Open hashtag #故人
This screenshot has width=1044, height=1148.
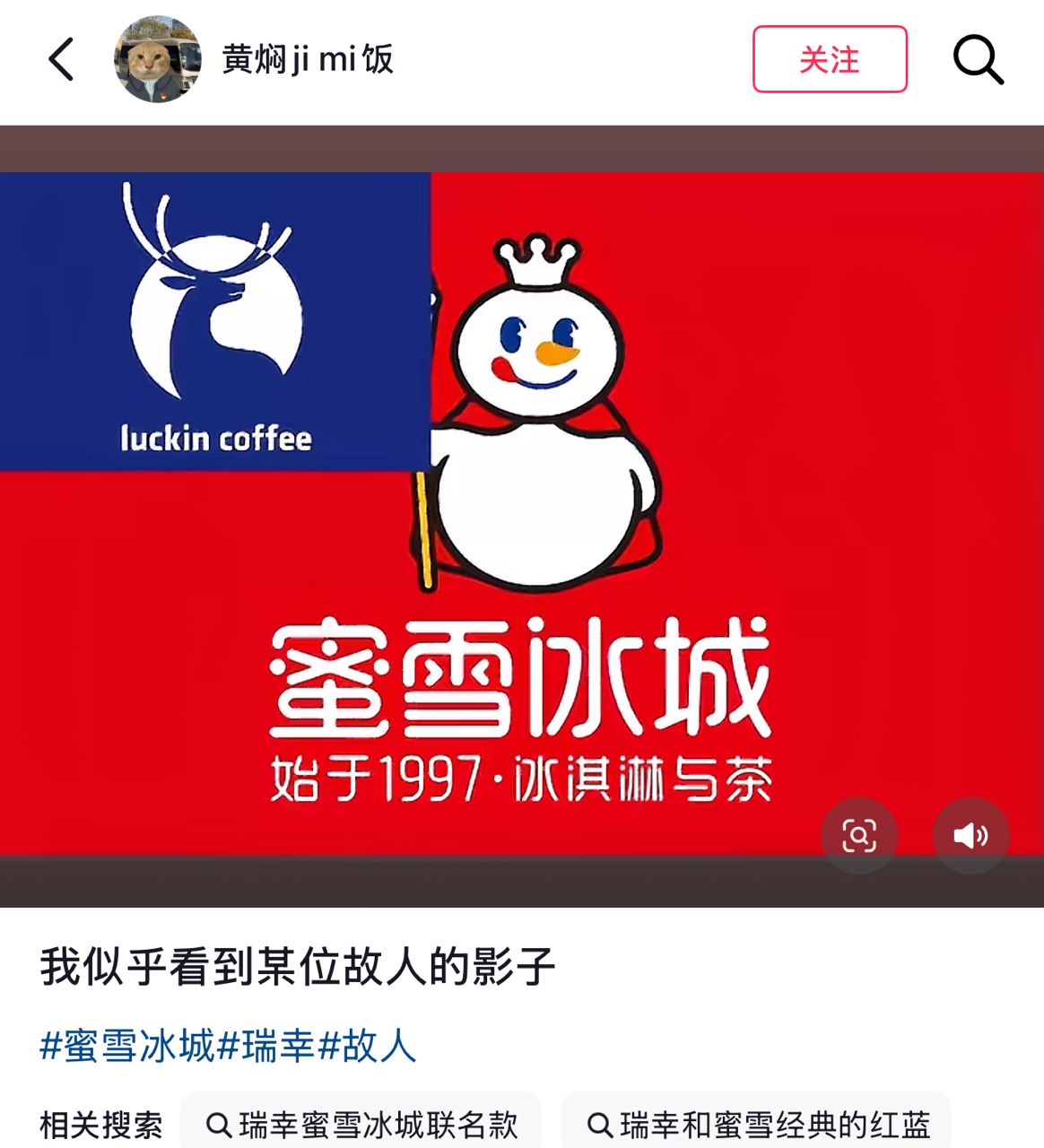[368, 1047]
